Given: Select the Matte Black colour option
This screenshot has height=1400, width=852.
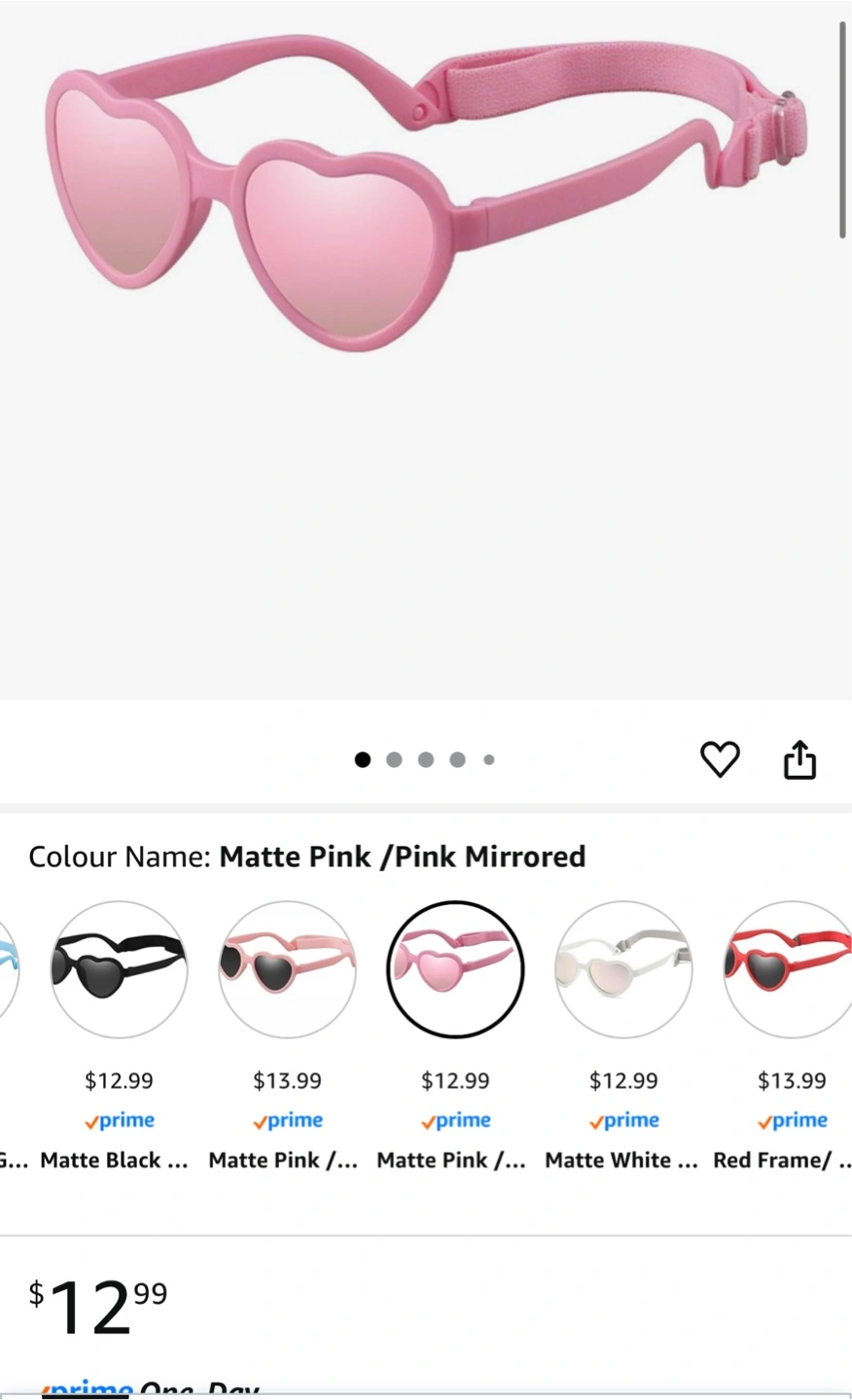Looking at the screenshot, I should pyautogui.click(x=119, y=969).
